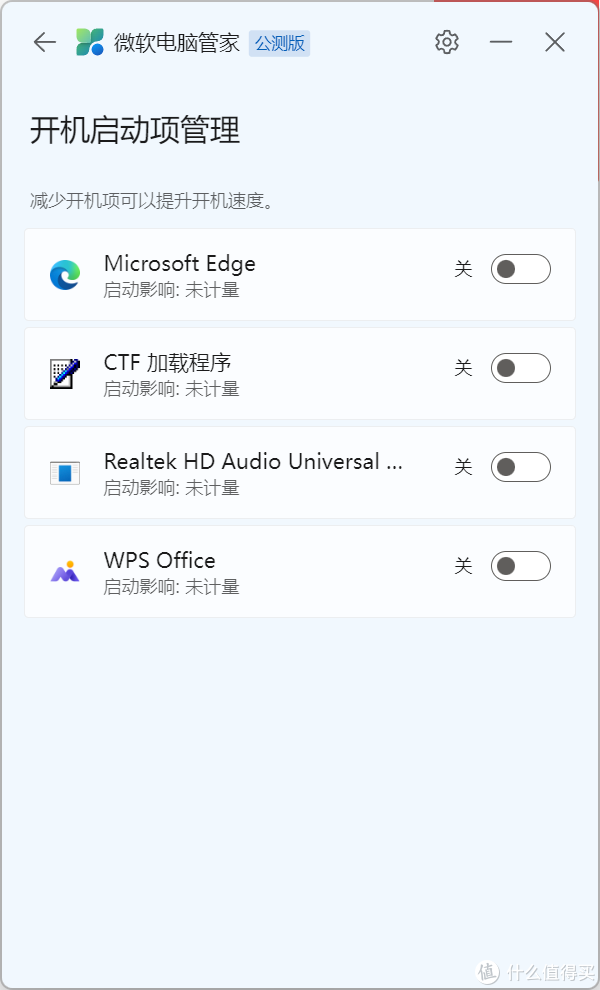Open the settings gear icon
600x990 pixels.
pos(447,42)
